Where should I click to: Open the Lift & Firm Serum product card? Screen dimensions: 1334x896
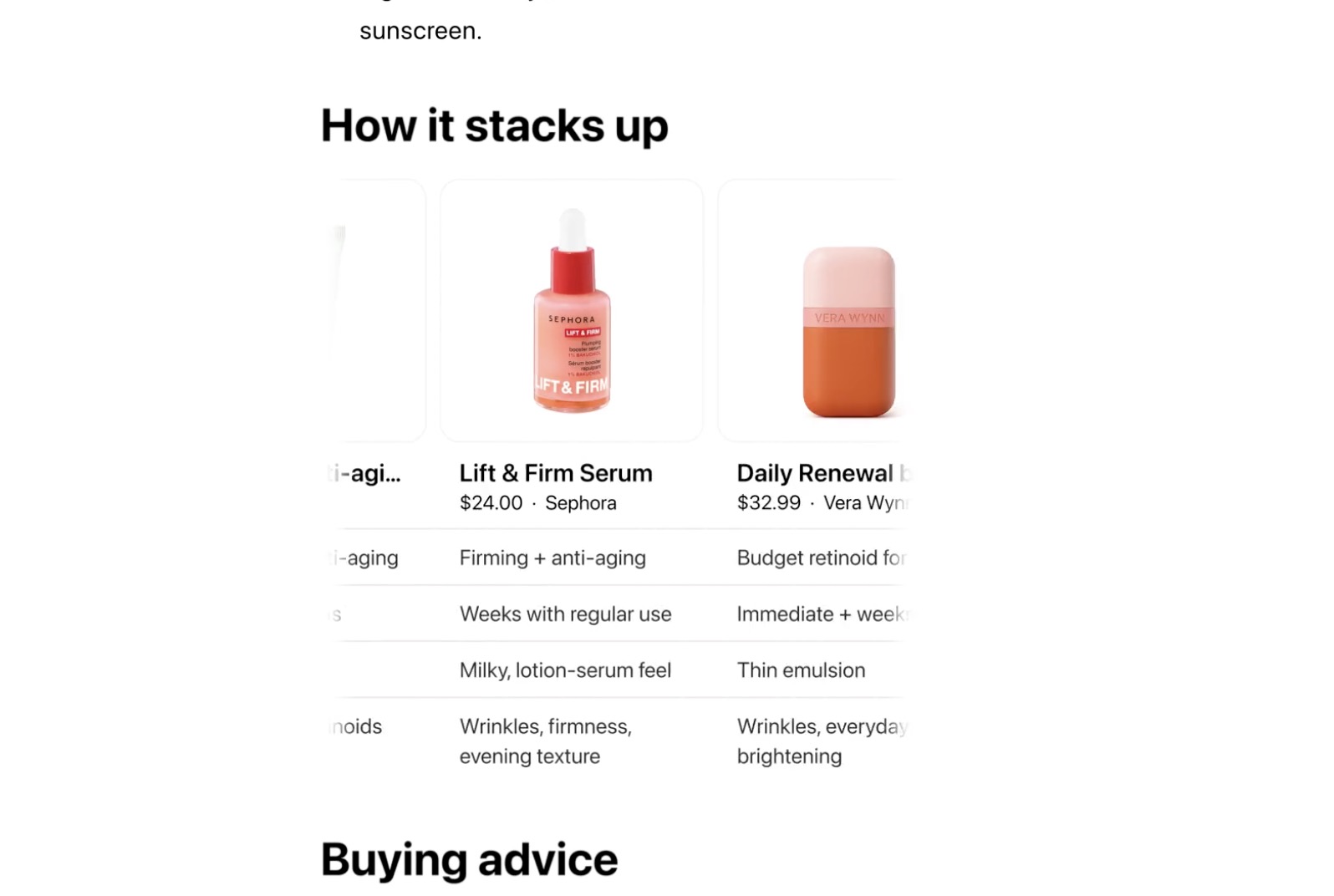click(572, 311)
